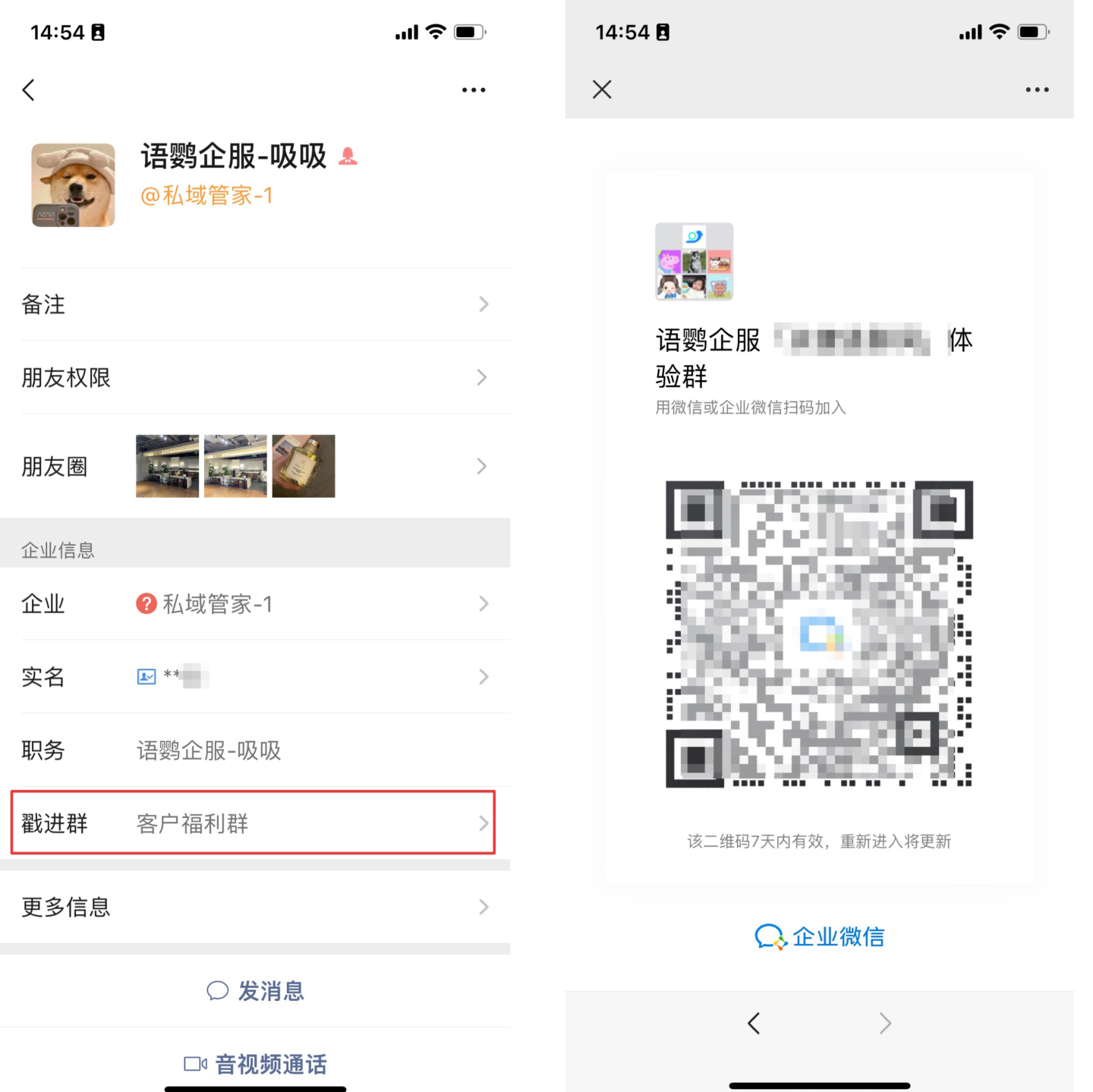
Task: View the contact's 朋友圈
Action: 255,466
